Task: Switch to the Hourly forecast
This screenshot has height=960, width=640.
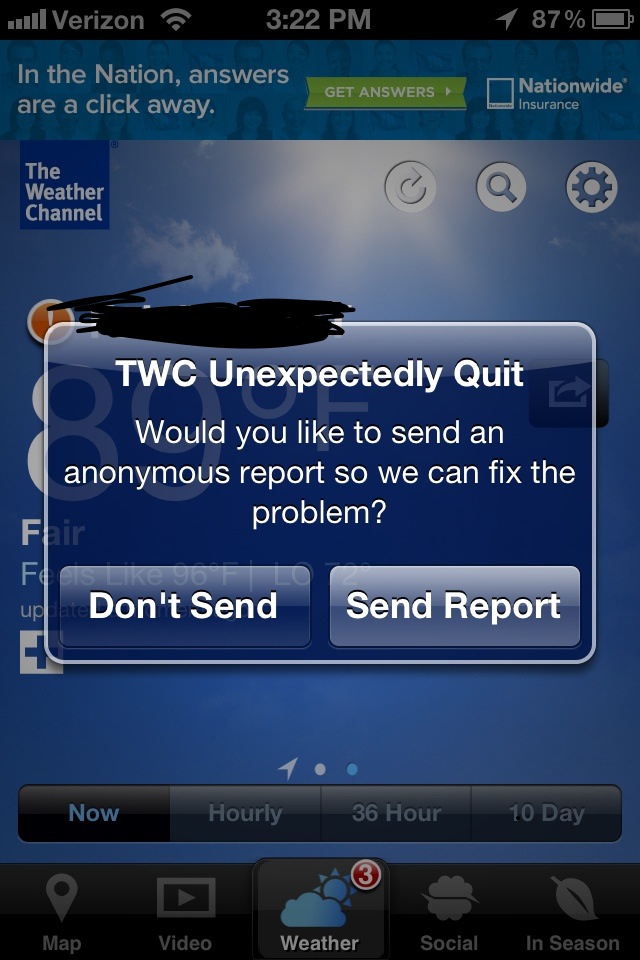Action: (245, 813)
